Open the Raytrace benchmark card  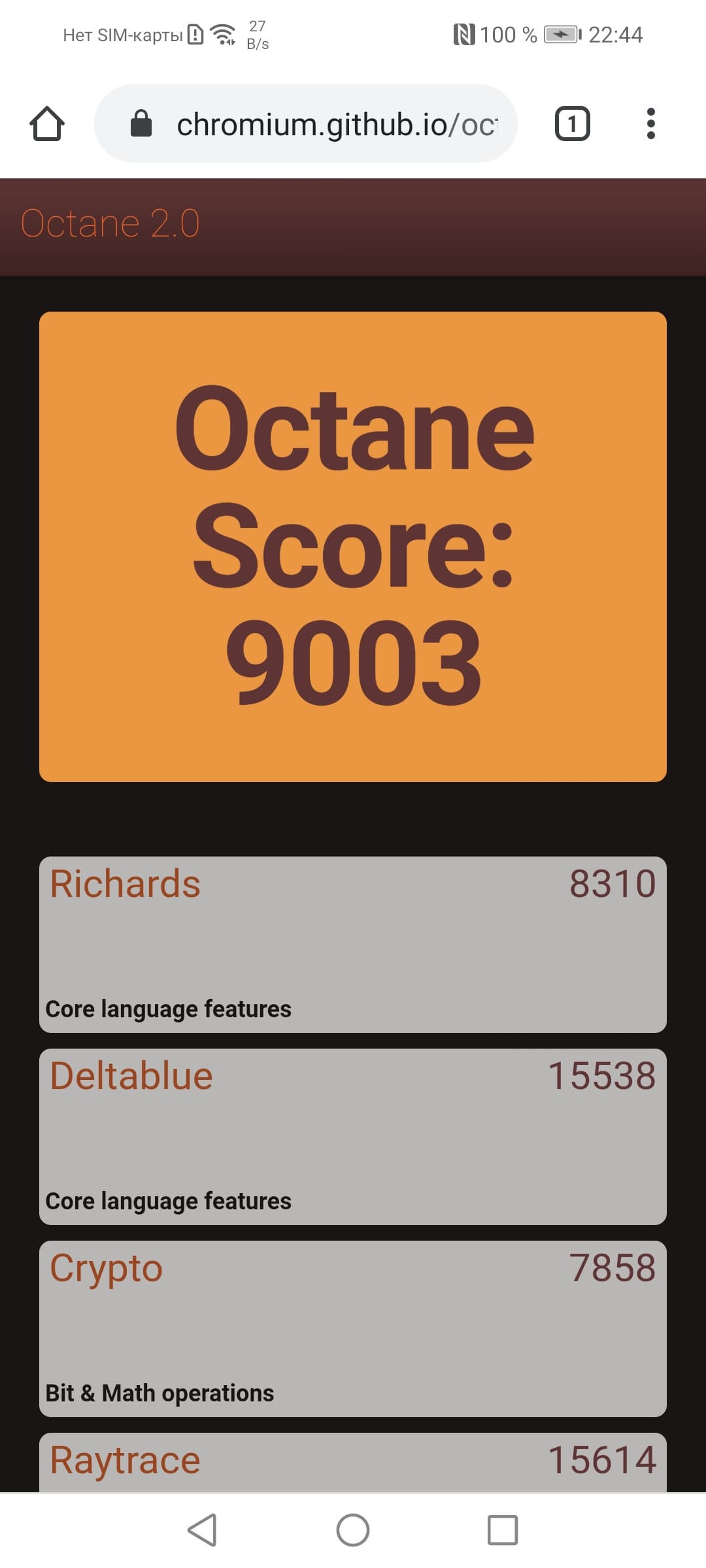[353, 1462]
